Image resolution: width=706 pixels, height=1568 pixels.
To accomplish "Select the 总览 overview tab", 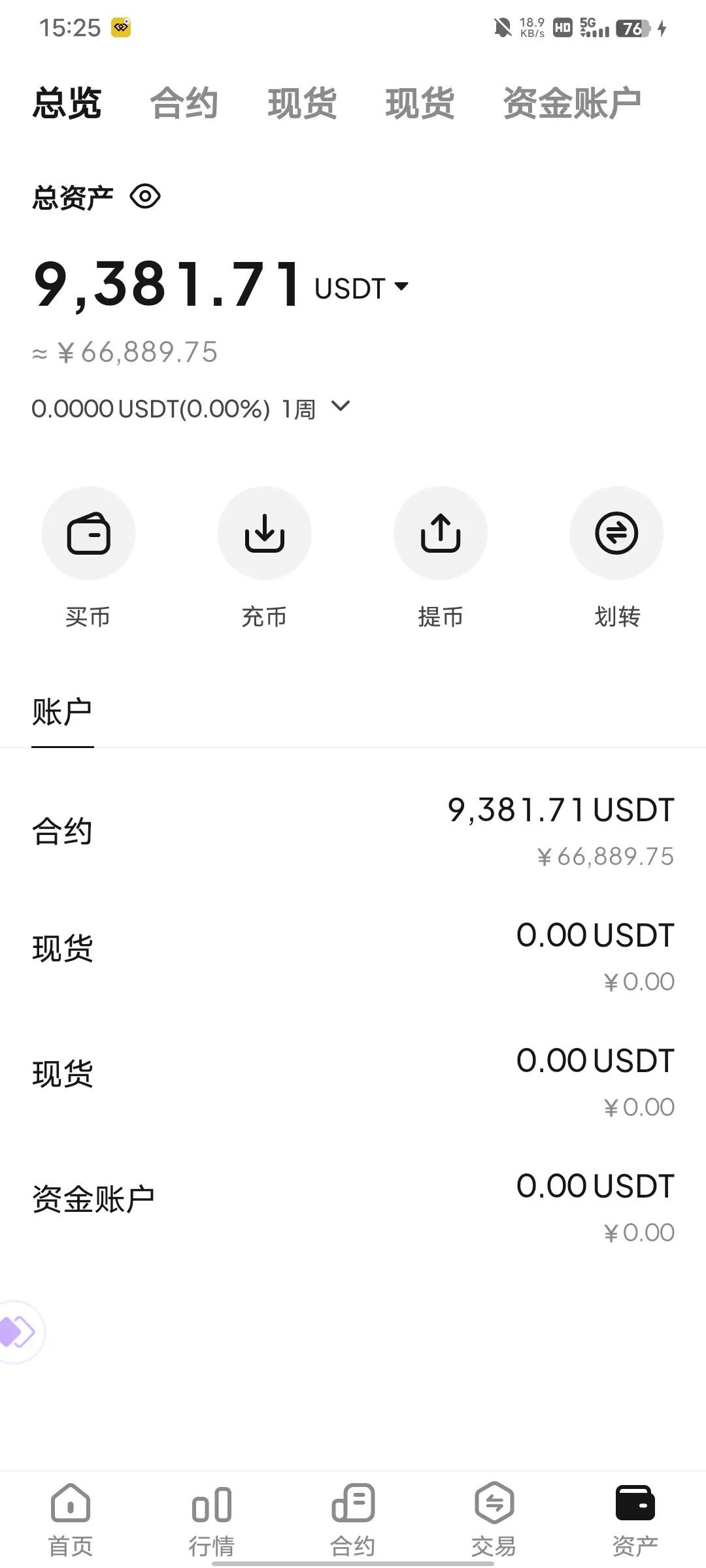I will (x=67, y=103).
